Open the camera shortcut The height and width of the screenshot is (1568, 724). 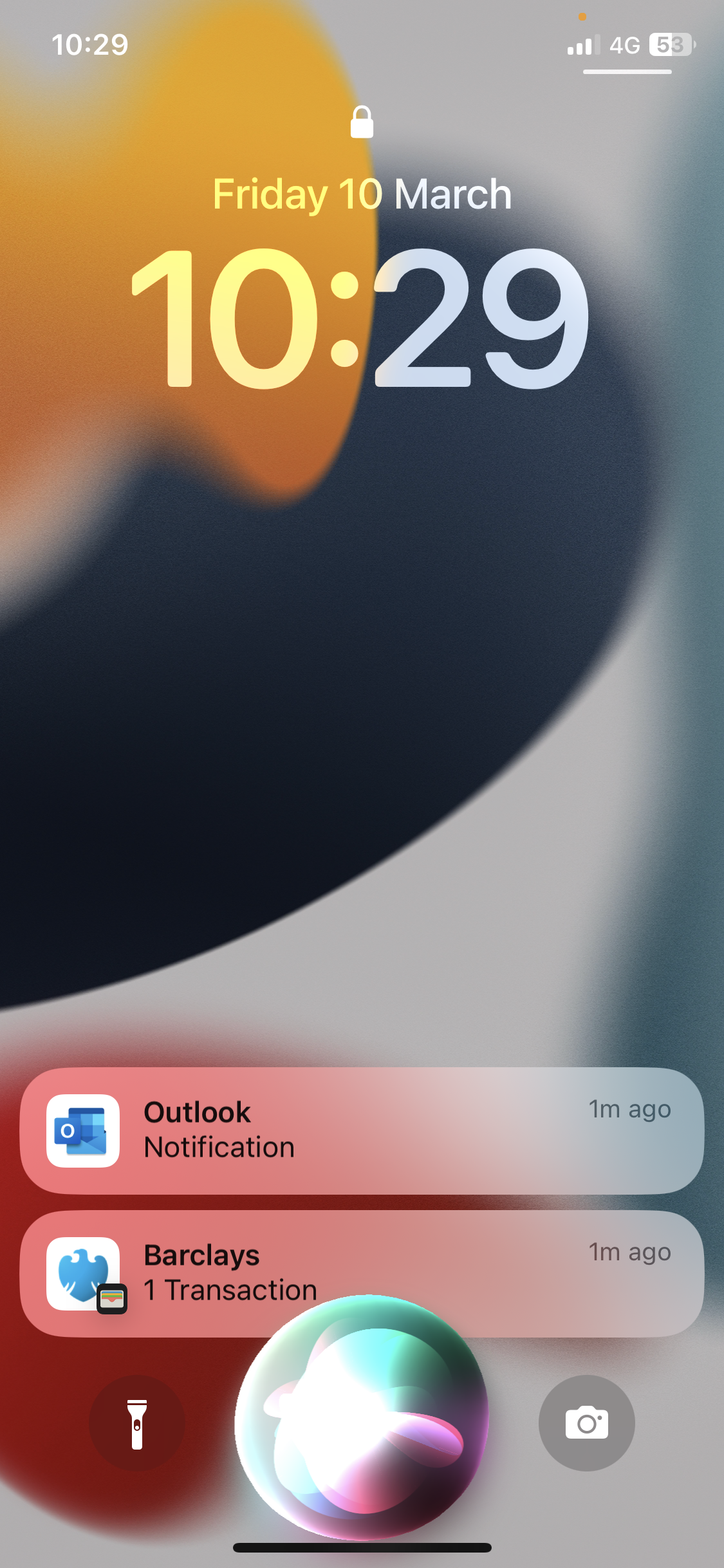(586, 1423)
